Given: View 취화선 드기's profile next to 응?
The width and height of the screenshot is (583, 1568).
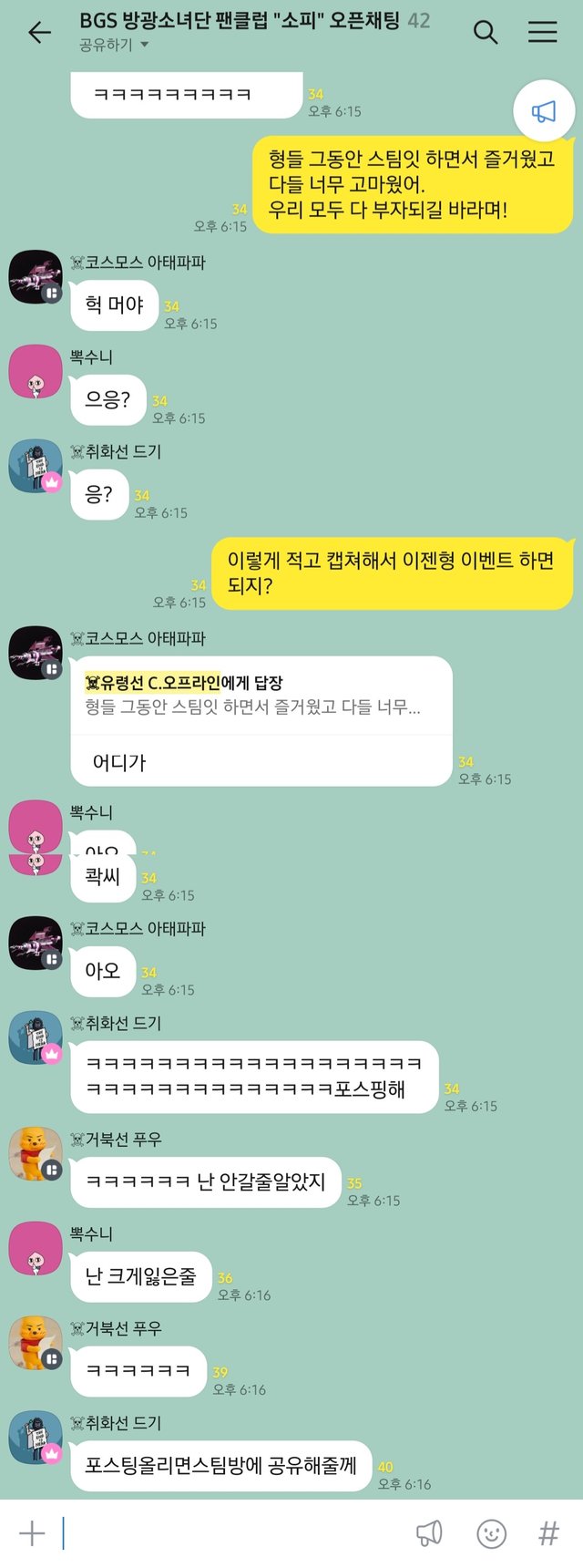Looking at the screenshot, I should tap(36, 466).
